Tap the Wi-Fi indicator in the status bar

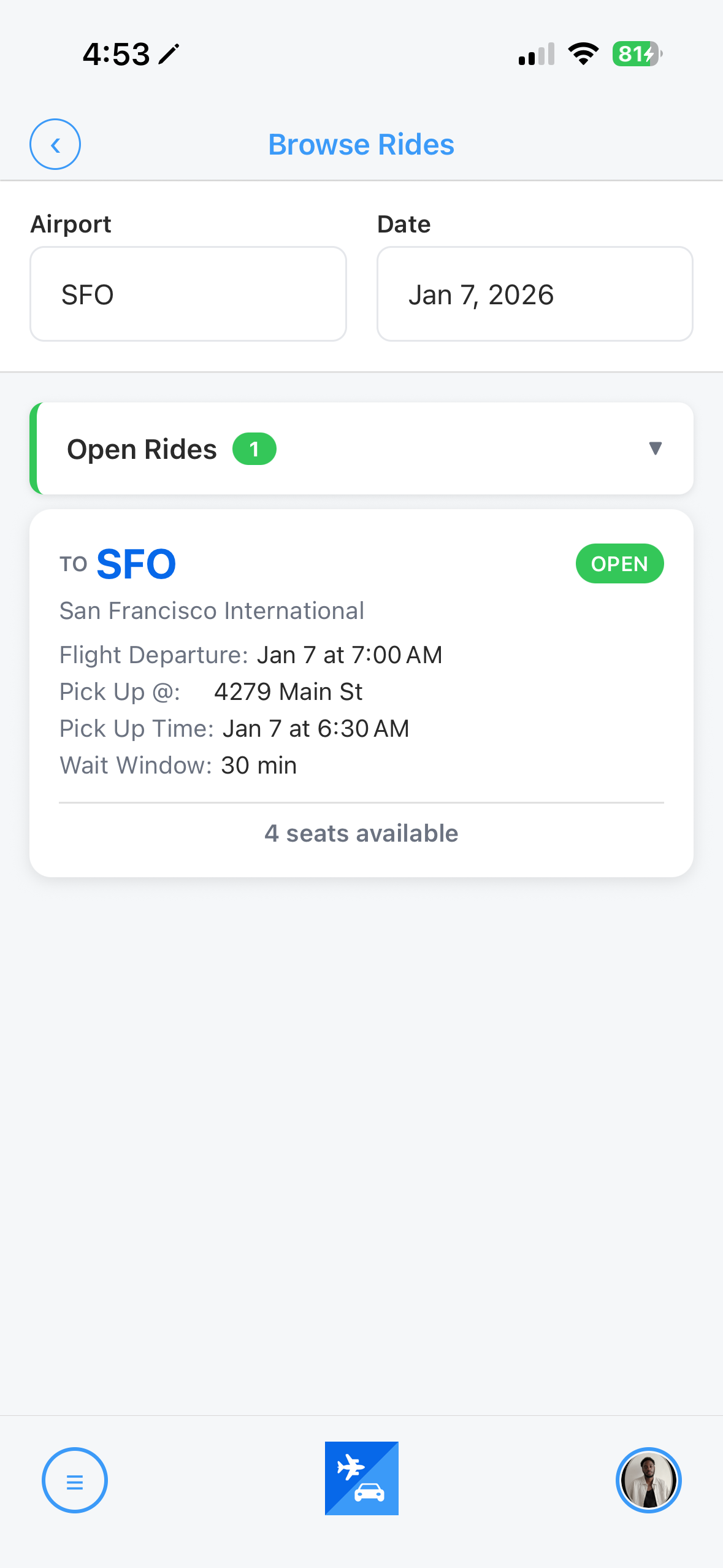coord(582,54)
